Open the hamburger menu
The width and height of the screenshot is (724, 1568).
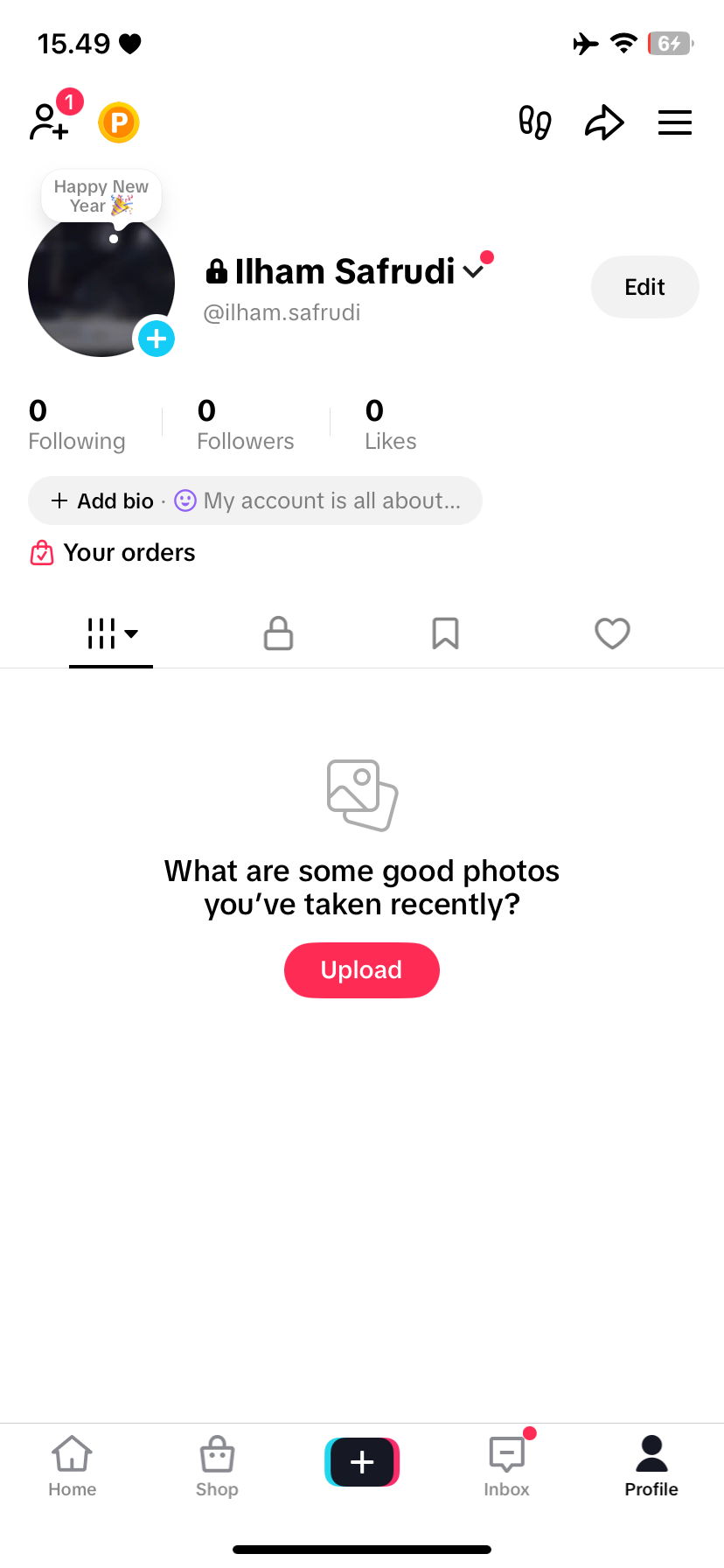[674, 122]
